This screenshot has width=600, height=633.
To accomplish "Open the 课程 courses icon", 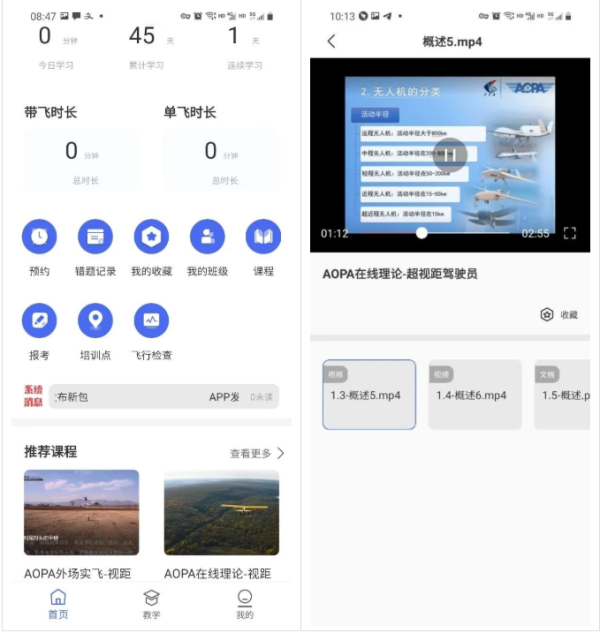I will (263, 237).
